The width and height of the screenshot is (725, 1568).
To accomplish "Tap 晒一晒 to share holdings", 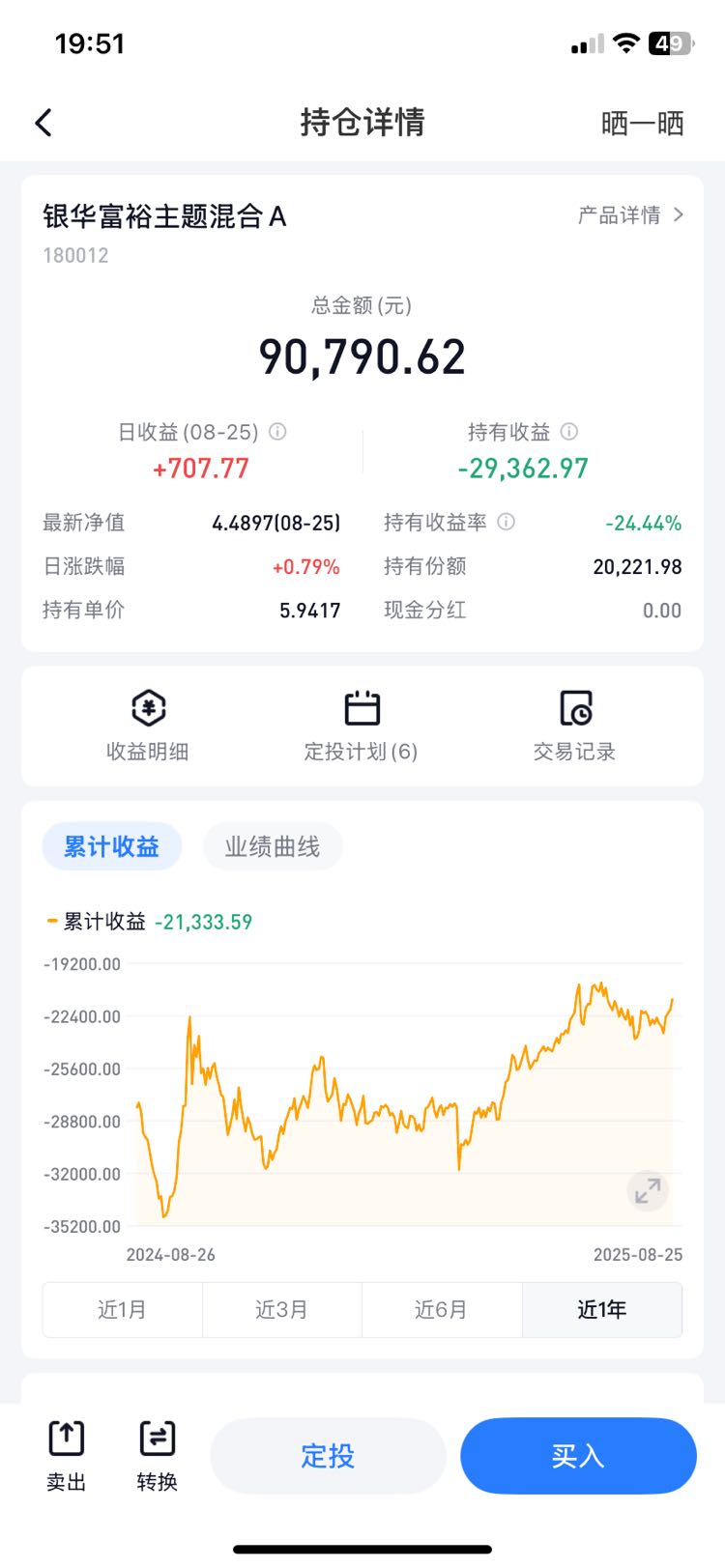I will [642, 123].
